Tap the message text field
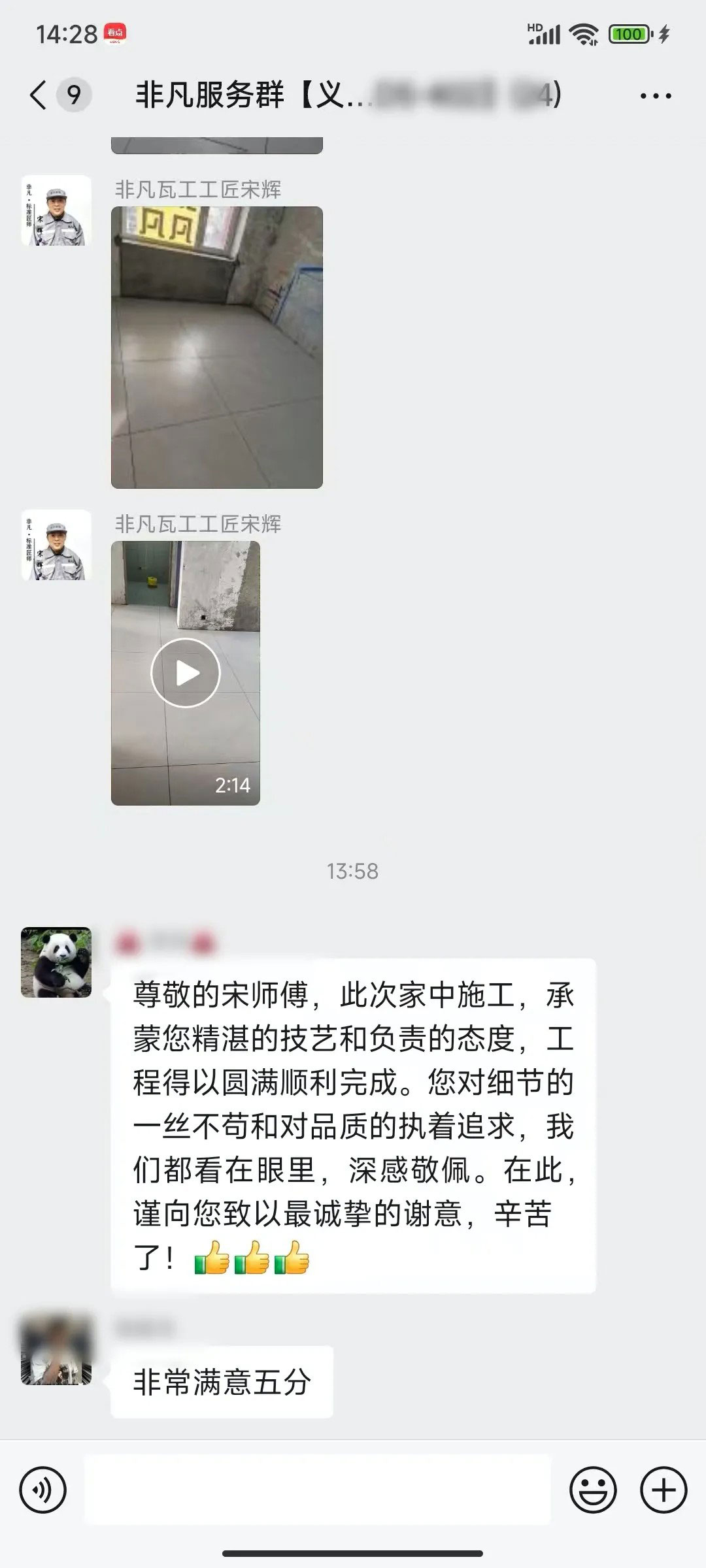This screenshot has width=706, height=1568. click(x=318, y=1490)
